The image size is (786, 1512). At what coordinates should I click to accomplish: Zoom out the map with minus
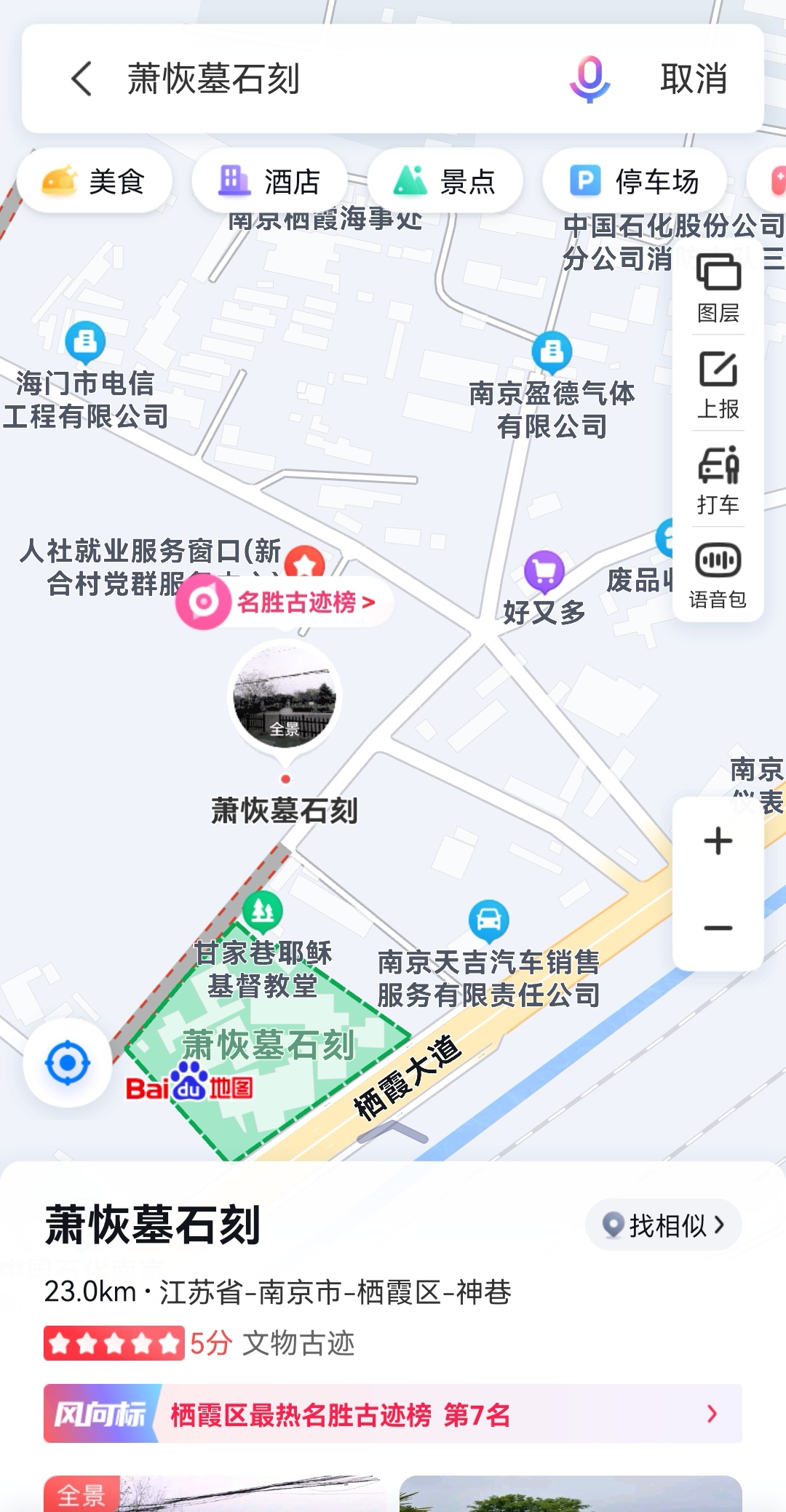(x=718, y=928)
